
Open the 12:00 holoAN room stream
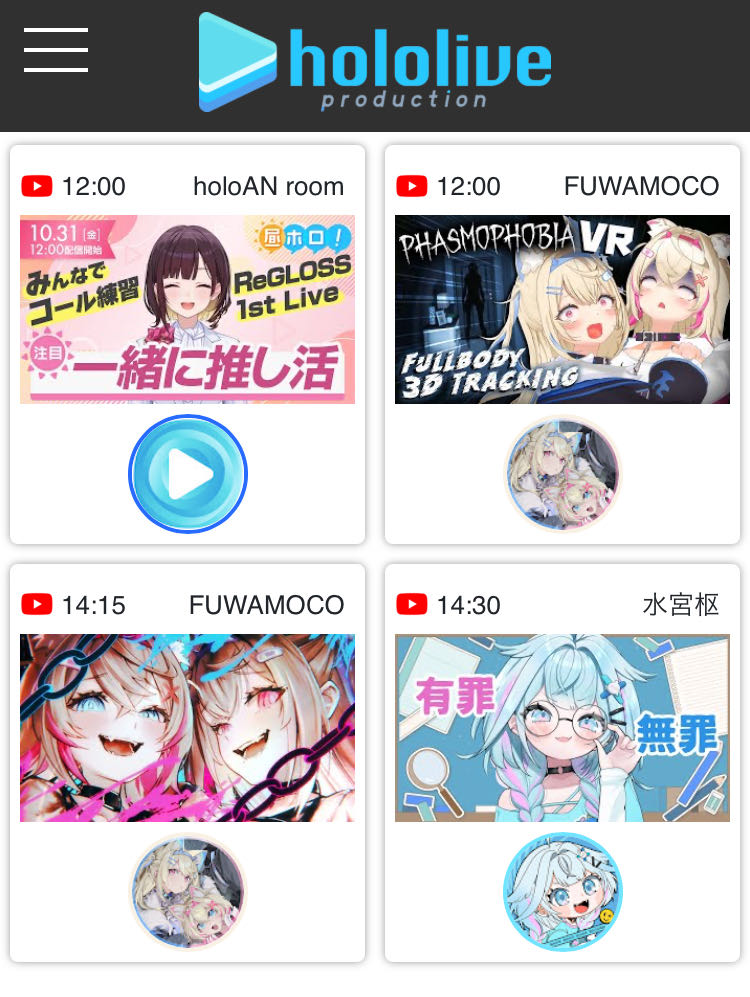pyautogui.click(x=187, y=309)
